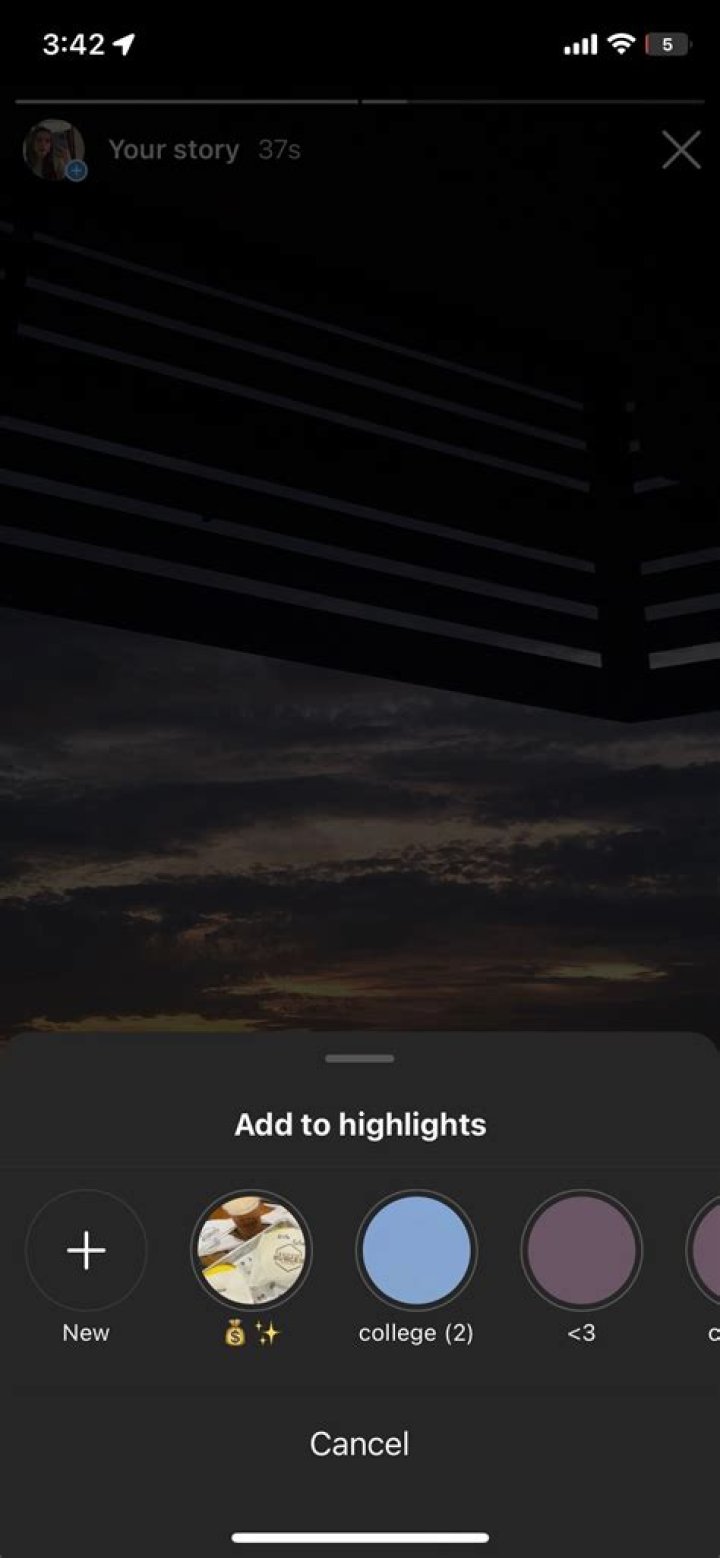Select the 💰✨ highlight
Image resolution: width=720 pixels, height=1558 pixels.
coord(251,1250)
